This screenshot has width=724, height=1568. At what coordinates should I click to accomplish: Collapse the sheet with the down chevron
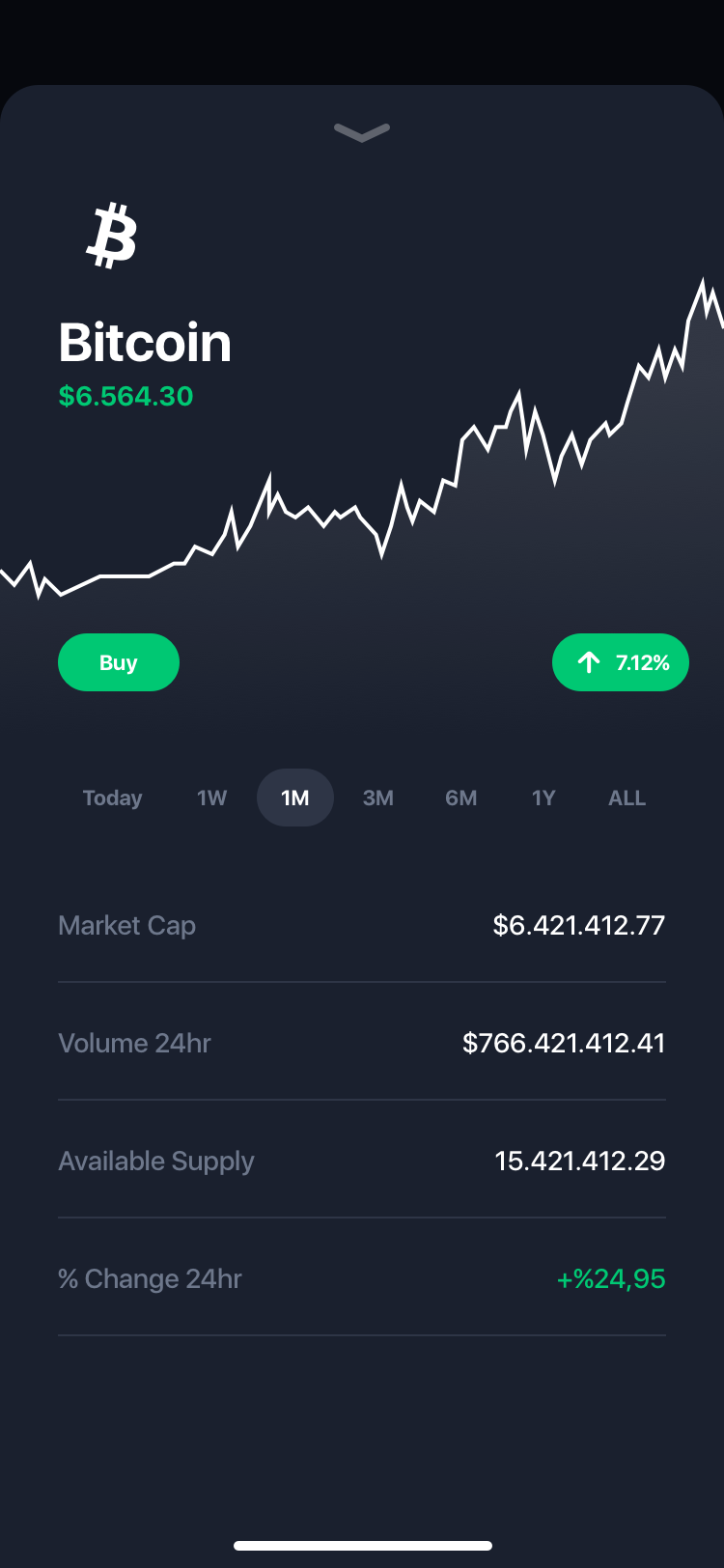point(362,132)
